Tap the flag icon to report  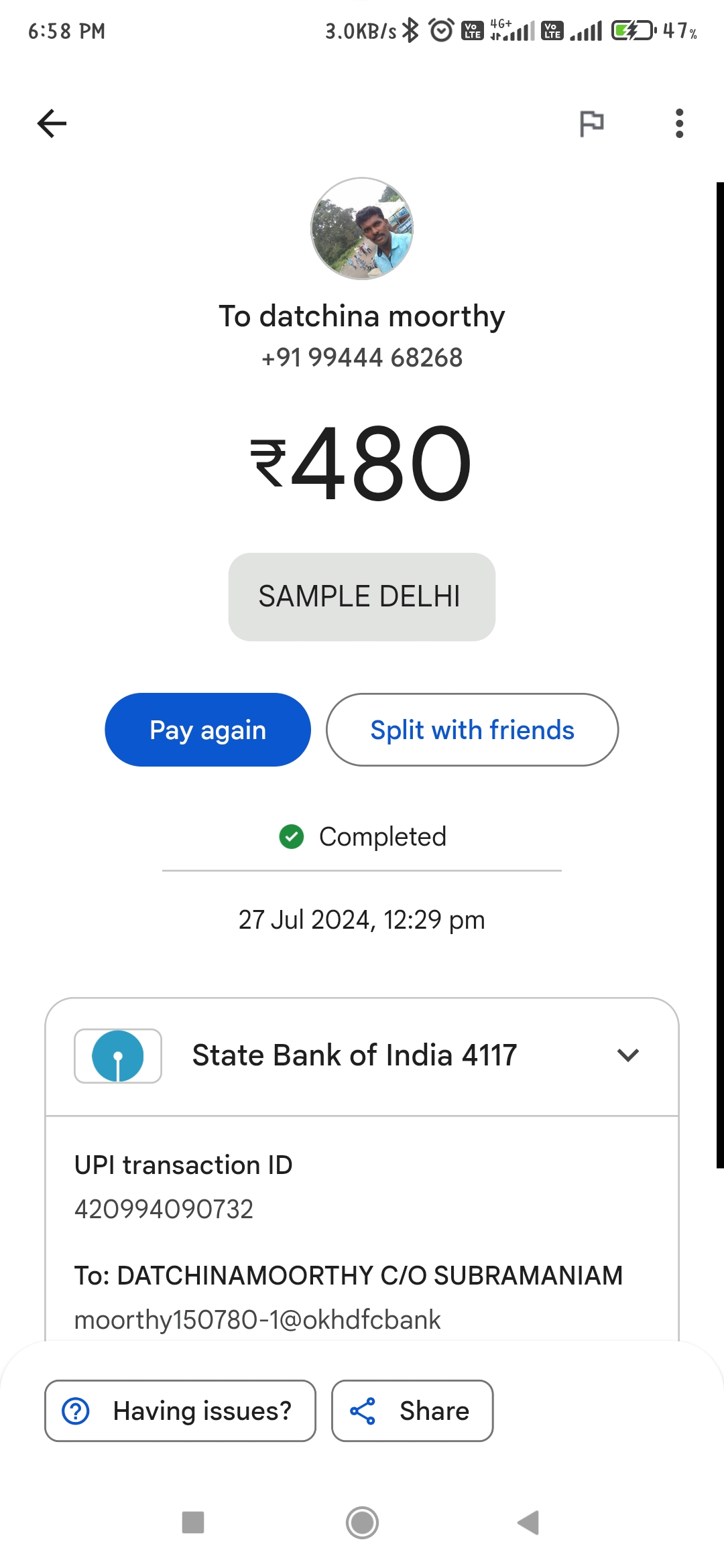[x=591, y=123]
